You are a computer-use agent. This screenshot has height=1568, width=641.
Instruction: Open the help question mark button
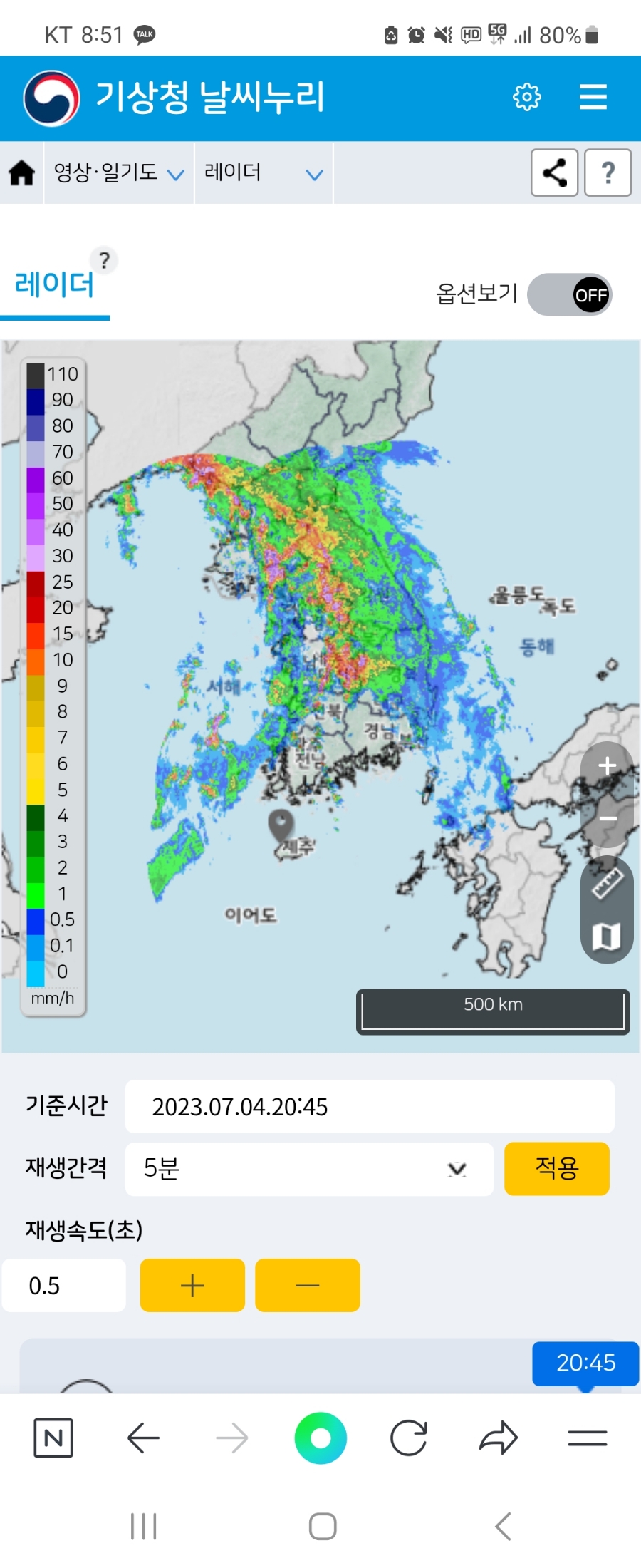click(608, 172)
